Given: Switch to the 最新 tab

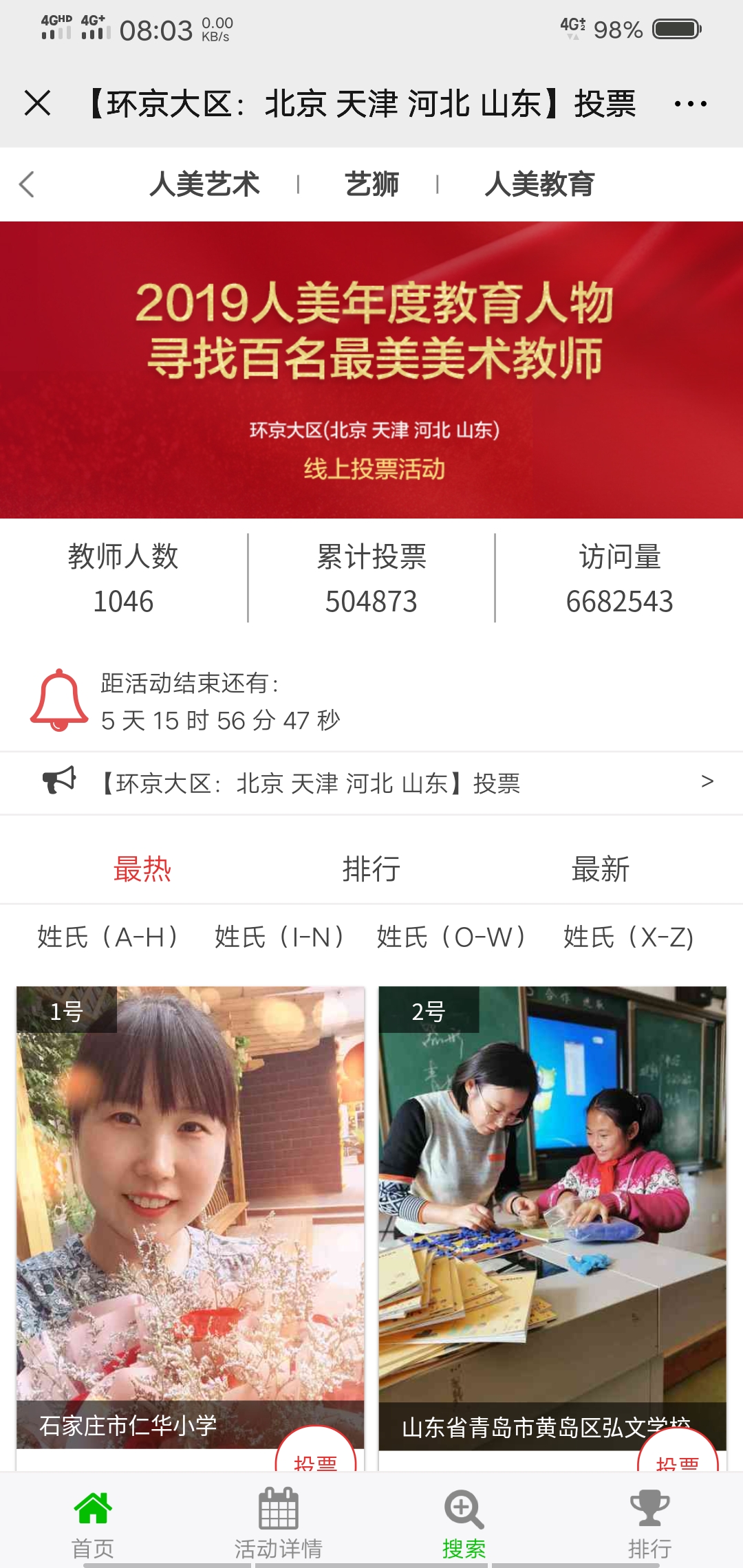Looking at the screenshot, I should [x=601, y=869].
